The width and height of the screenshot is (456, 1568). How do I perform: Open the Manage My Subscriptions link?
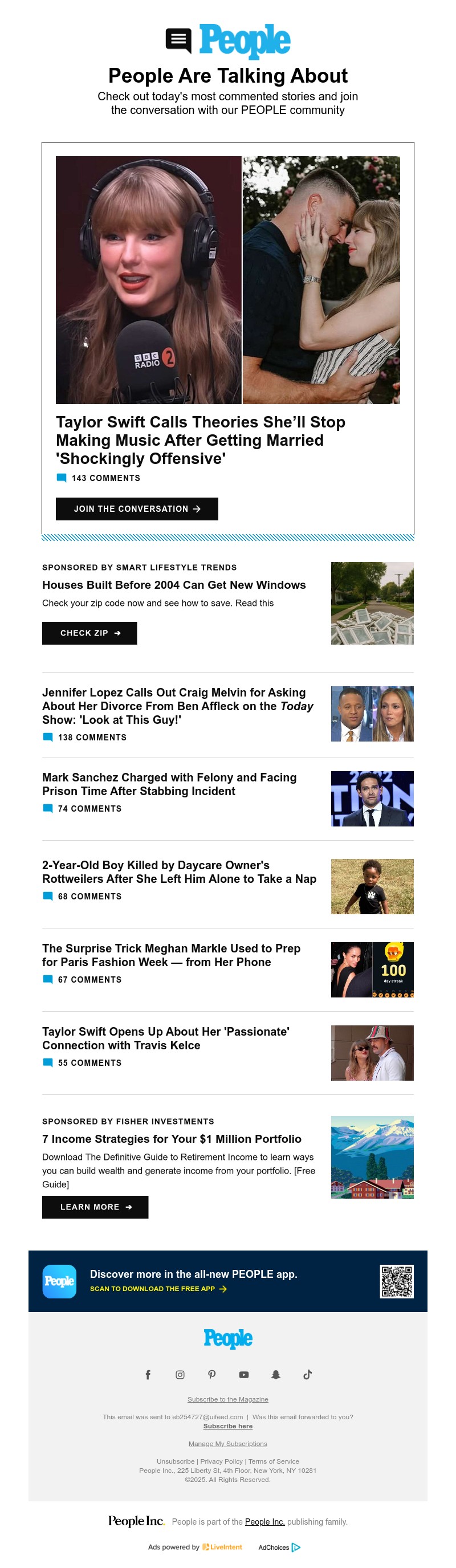(227, 1443)
